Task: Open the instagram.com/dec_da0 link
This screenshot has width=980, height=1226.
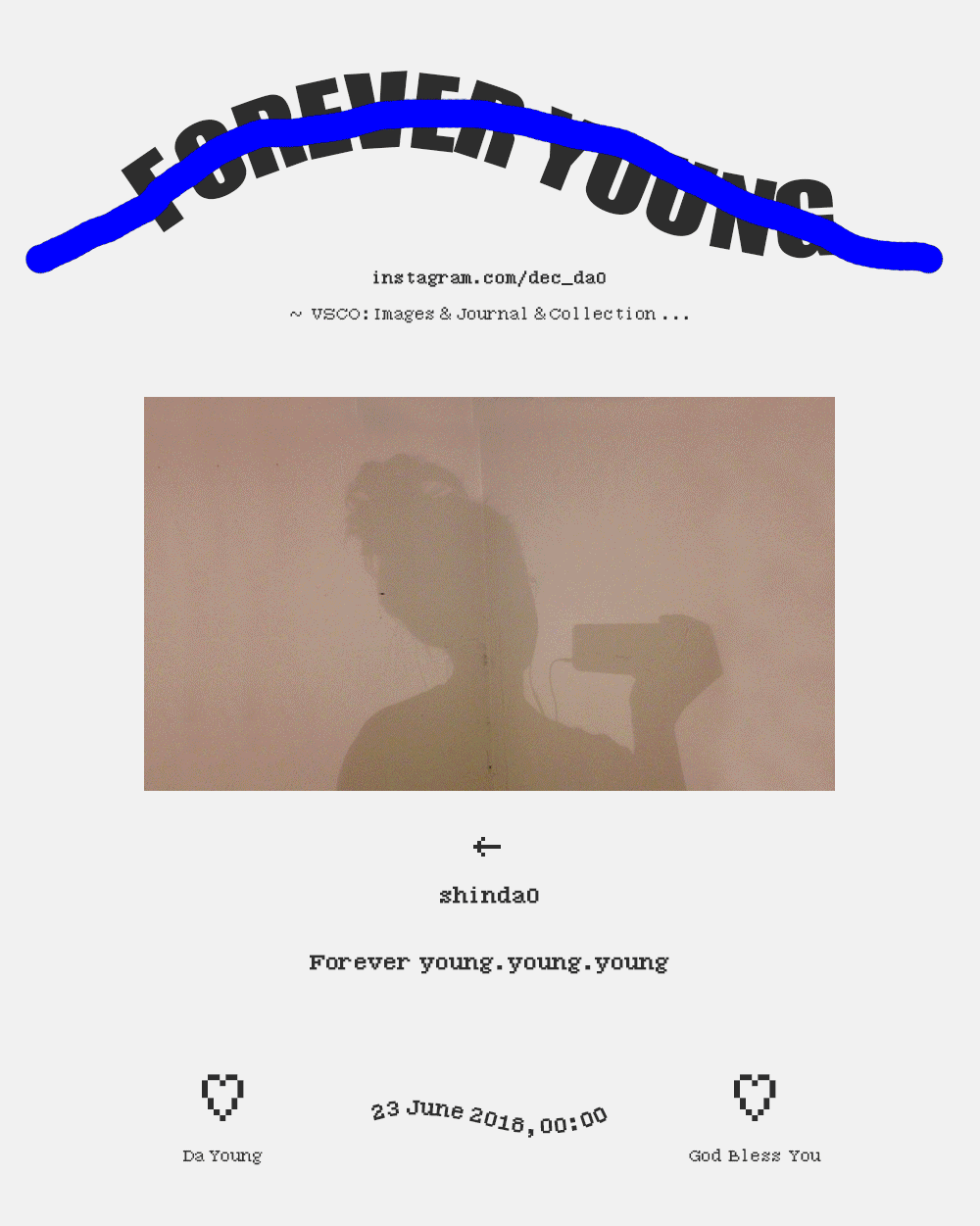Action: point(489,278)
